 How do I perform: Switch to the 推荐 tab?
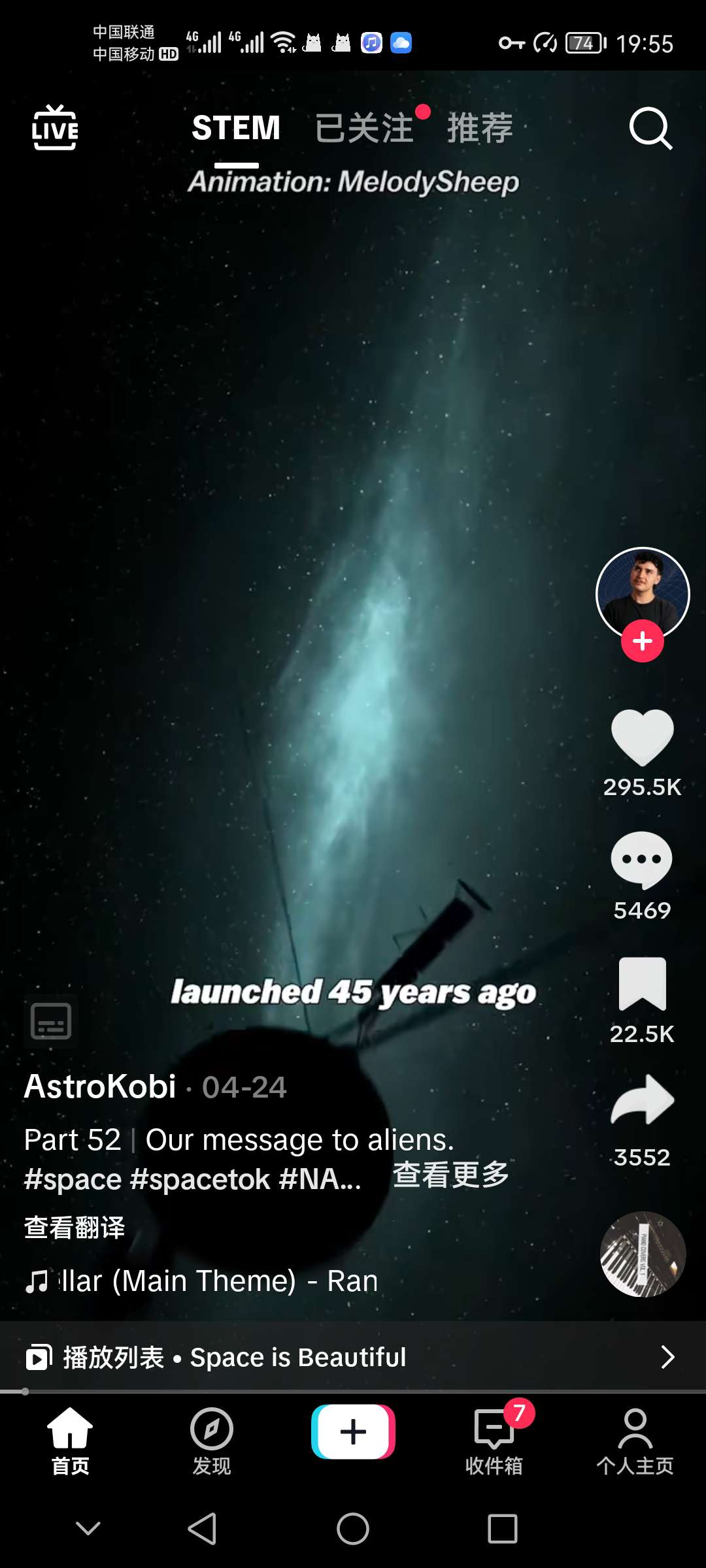[480, 128]
